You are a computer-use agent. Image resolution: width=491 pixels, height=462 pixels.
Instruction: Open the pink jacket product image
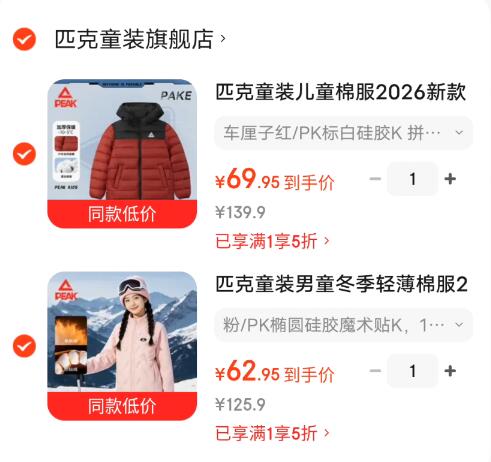point(122,346)
